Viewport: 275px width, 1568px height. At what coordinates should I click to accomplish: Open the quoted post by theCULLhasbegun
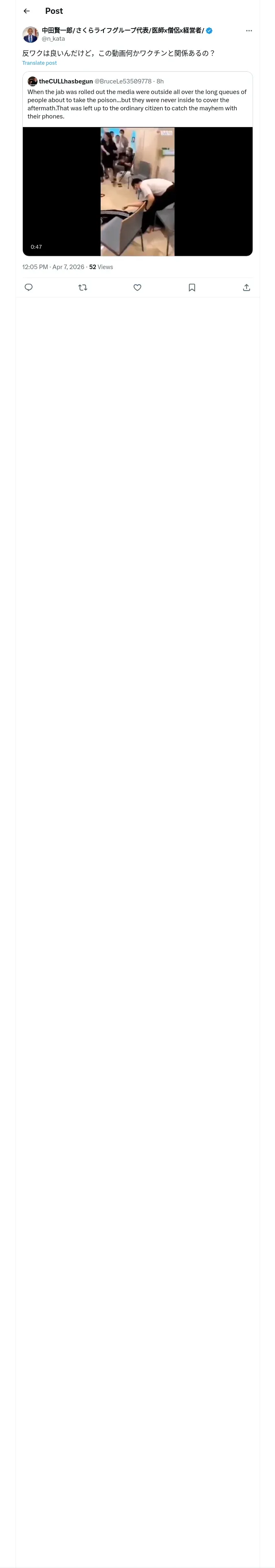point(137,99)
